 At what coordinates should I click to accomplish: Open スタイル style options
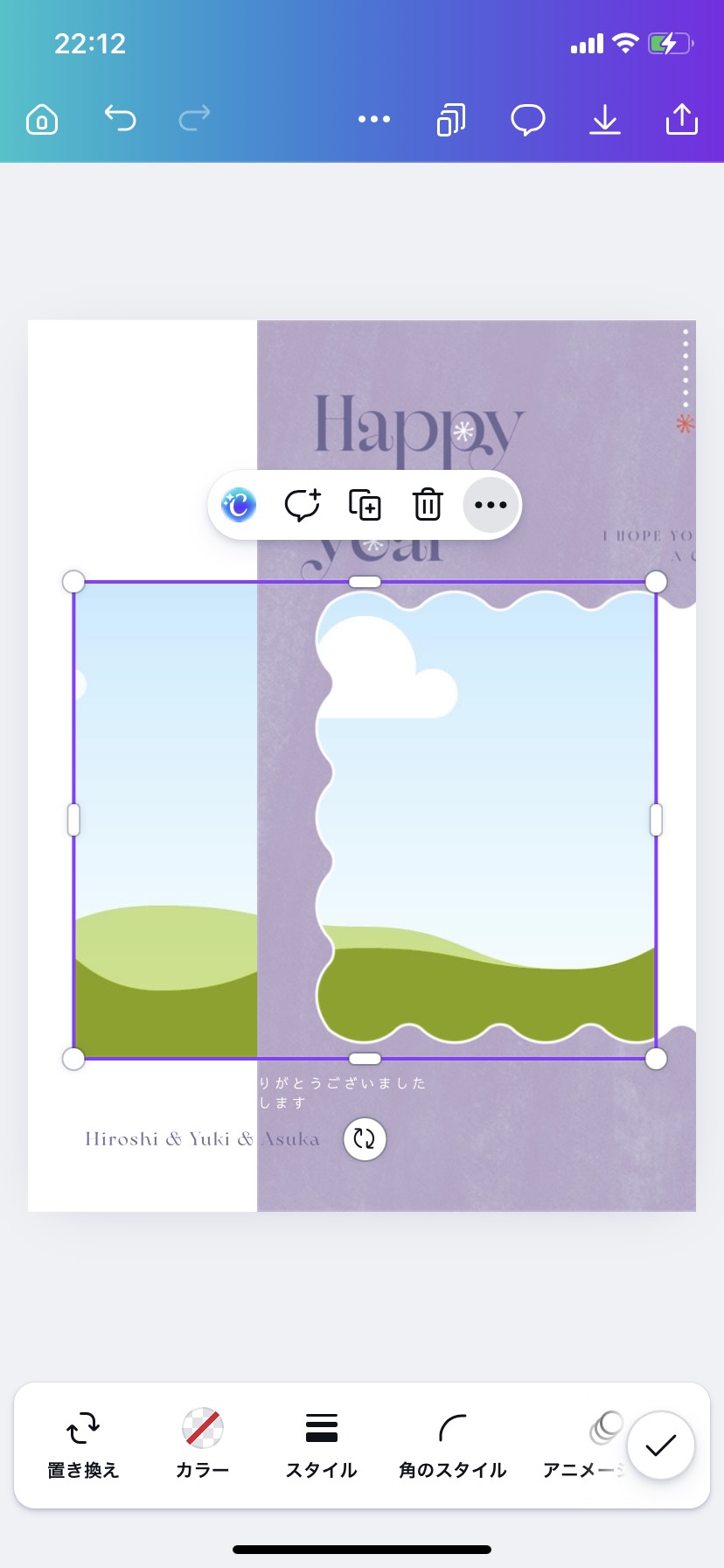point(321,1445)
